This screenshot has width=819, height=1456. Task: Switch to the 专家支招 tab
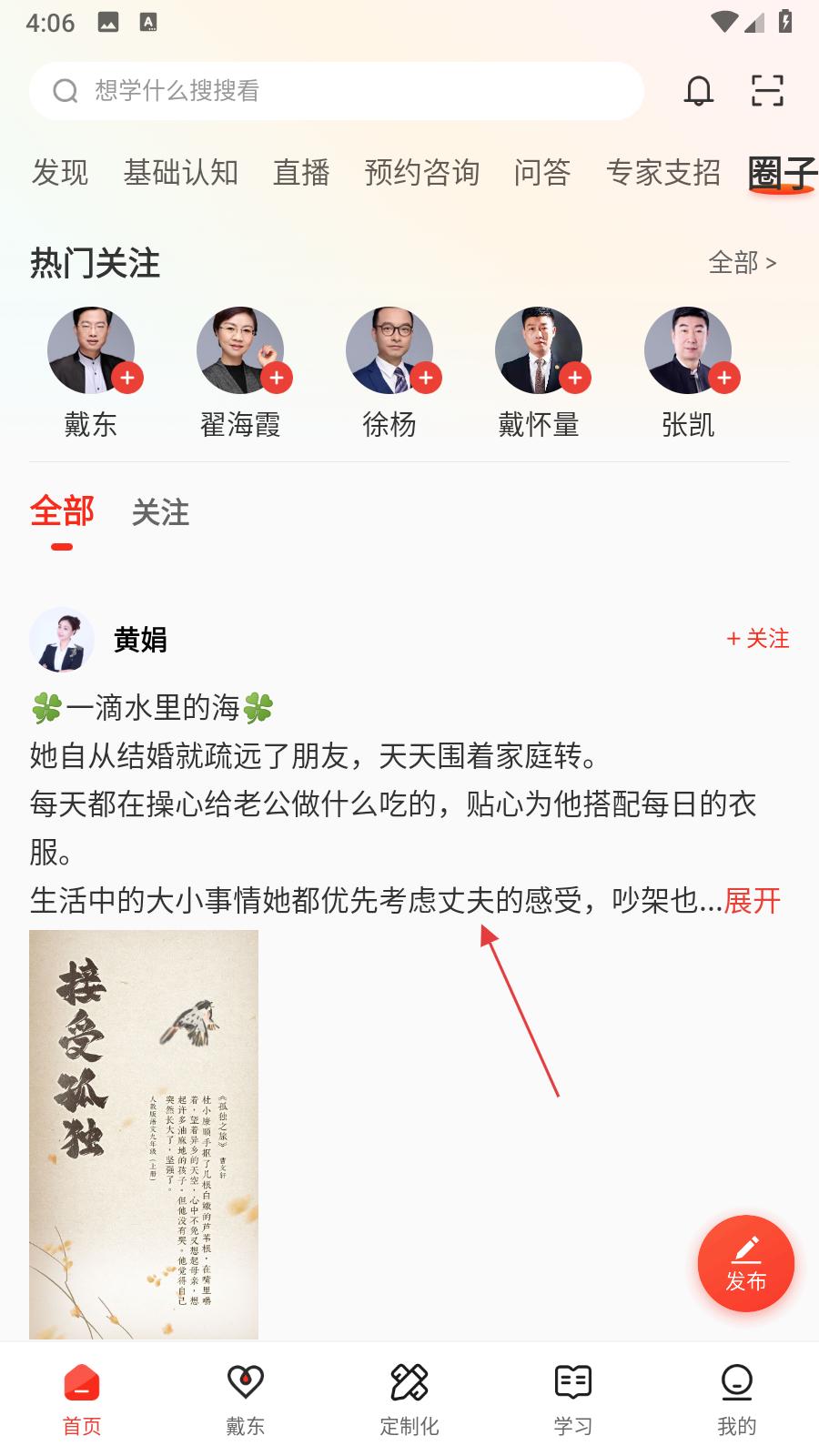662,172
